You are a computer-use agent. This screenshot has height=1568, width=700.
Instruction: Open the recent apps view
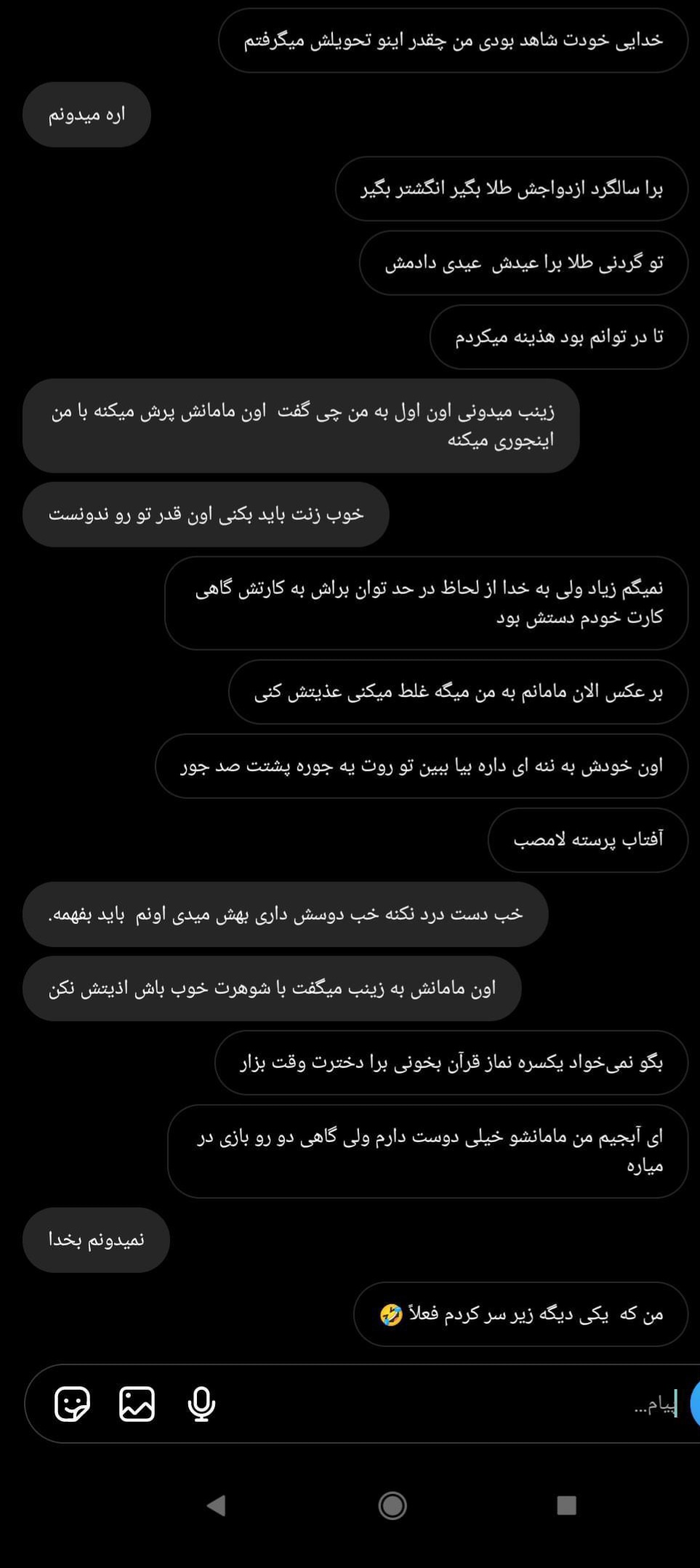[x=566, y=1505]
